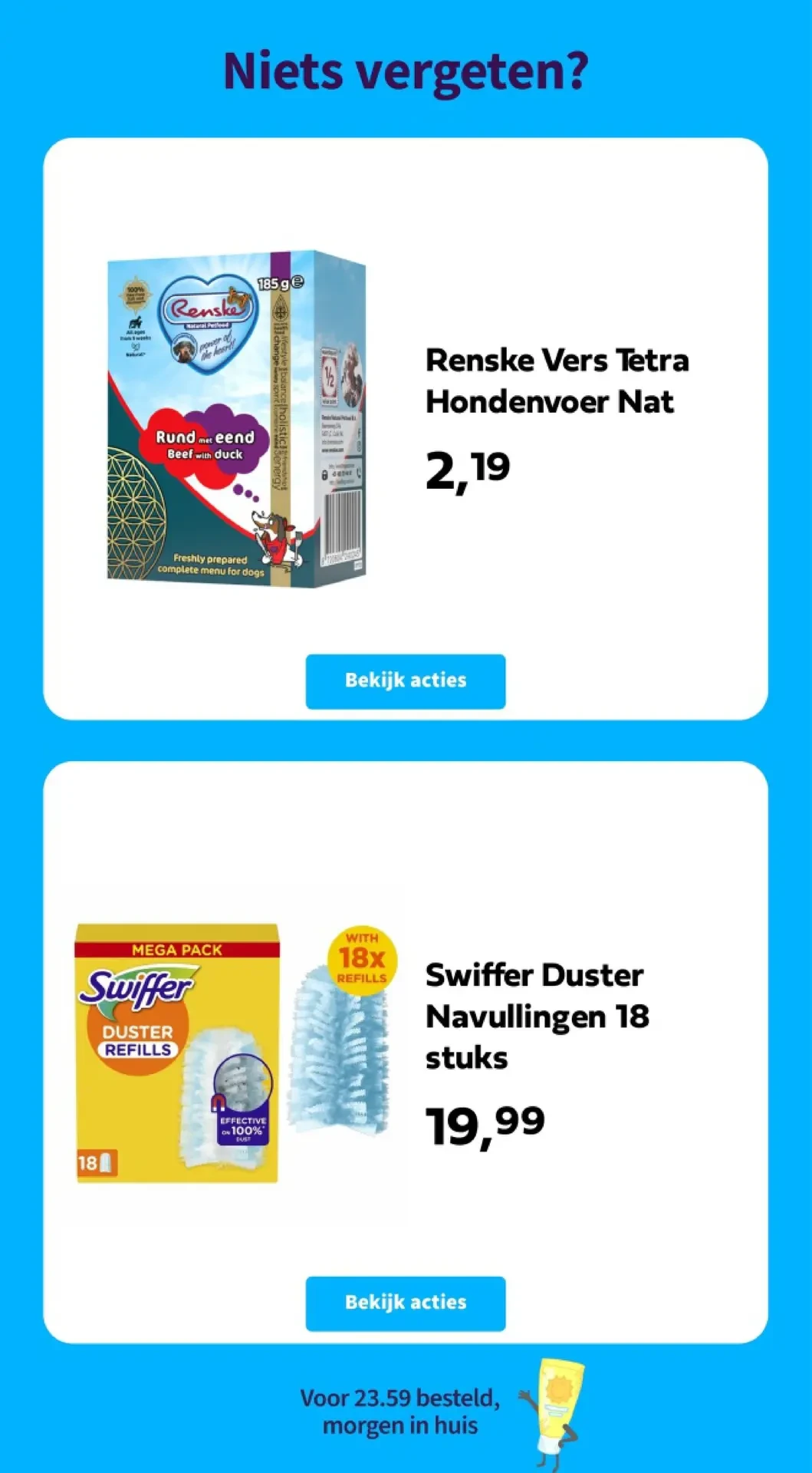Tap Bekijk acties under Swiffer Duster Navullingen
The width and height of the screenshot is (812, 1473).
pos(405,1303)
